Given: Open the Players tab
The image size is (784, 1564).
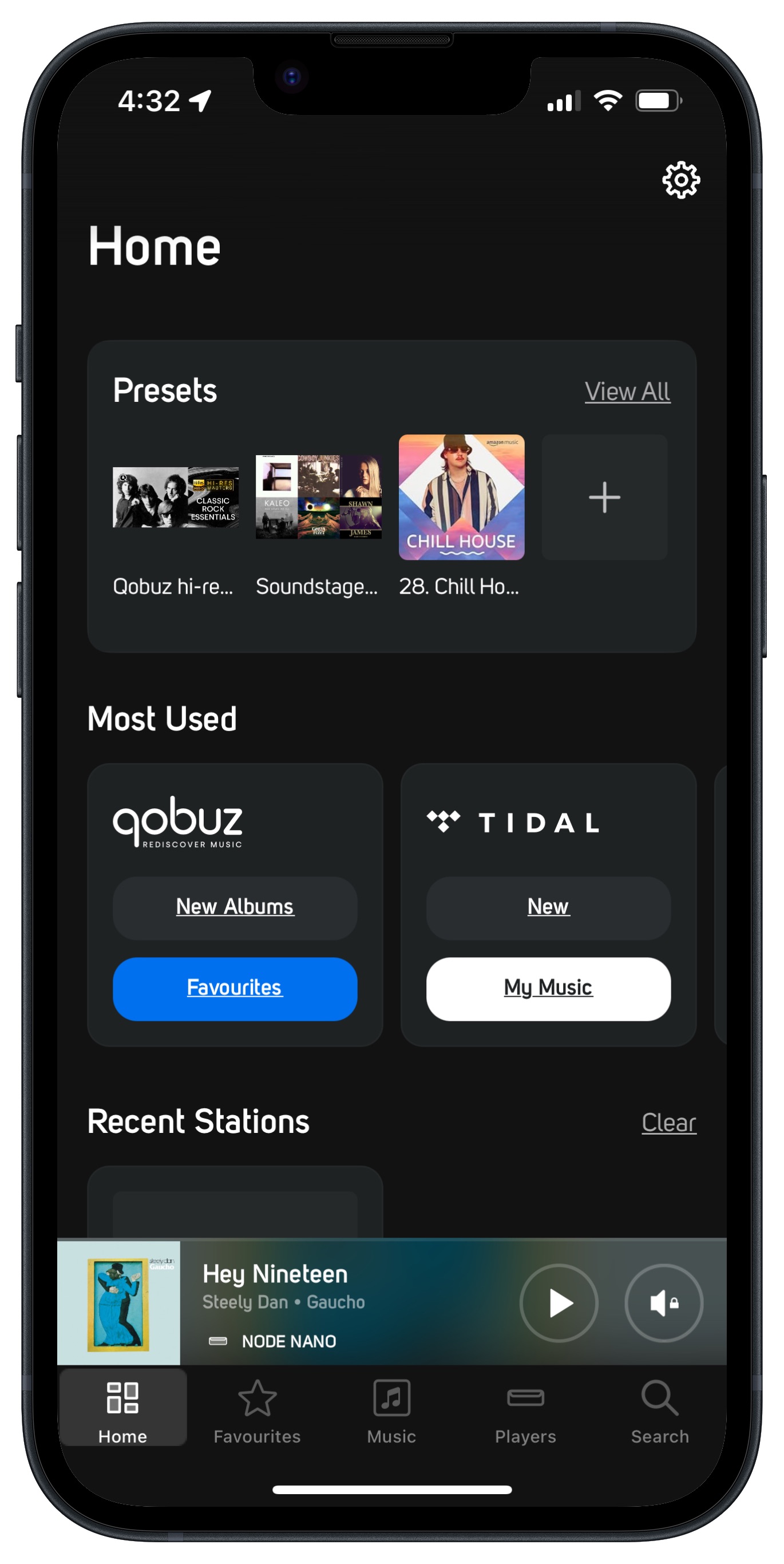Looking at the screenshot, I should click(525, 1412).
